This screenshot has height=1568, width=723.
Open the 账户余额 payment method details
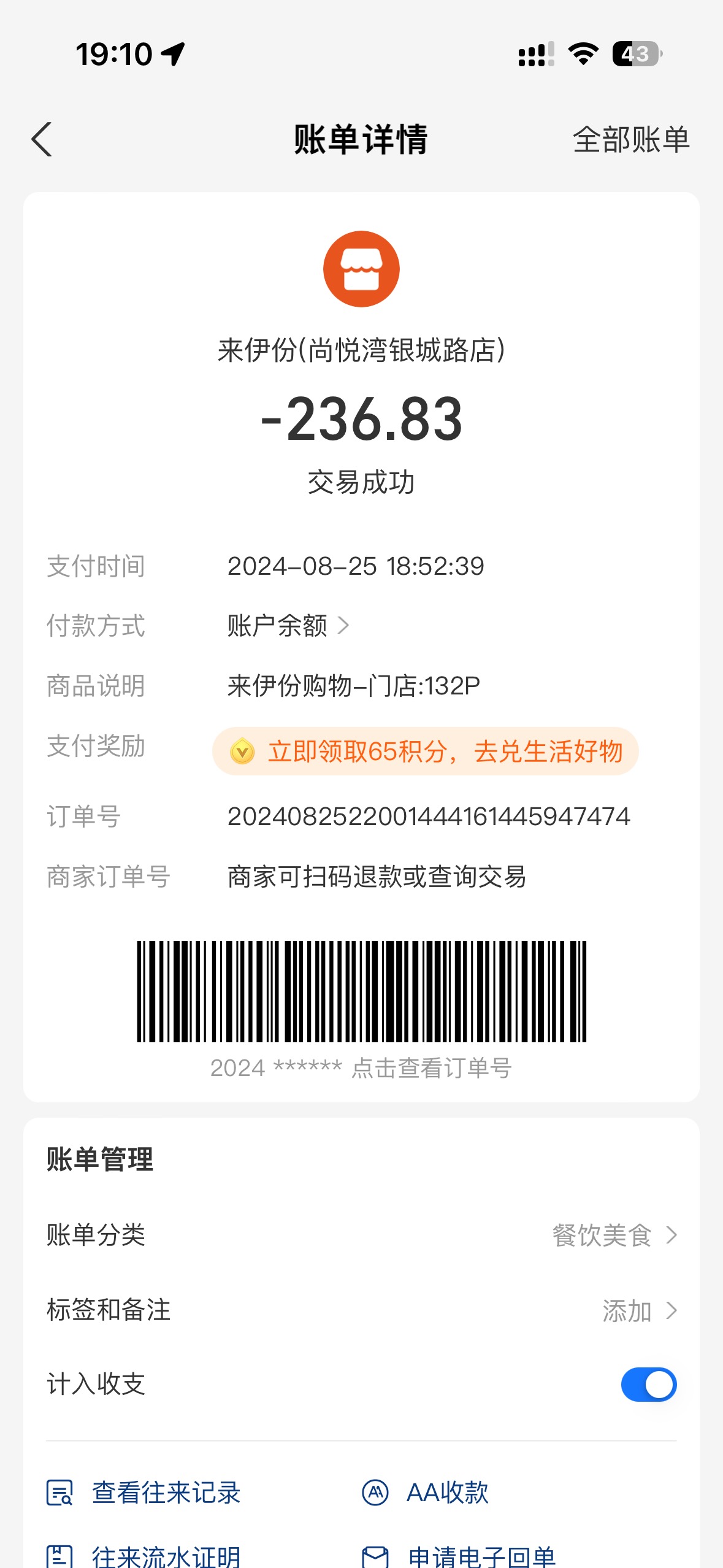288,626
